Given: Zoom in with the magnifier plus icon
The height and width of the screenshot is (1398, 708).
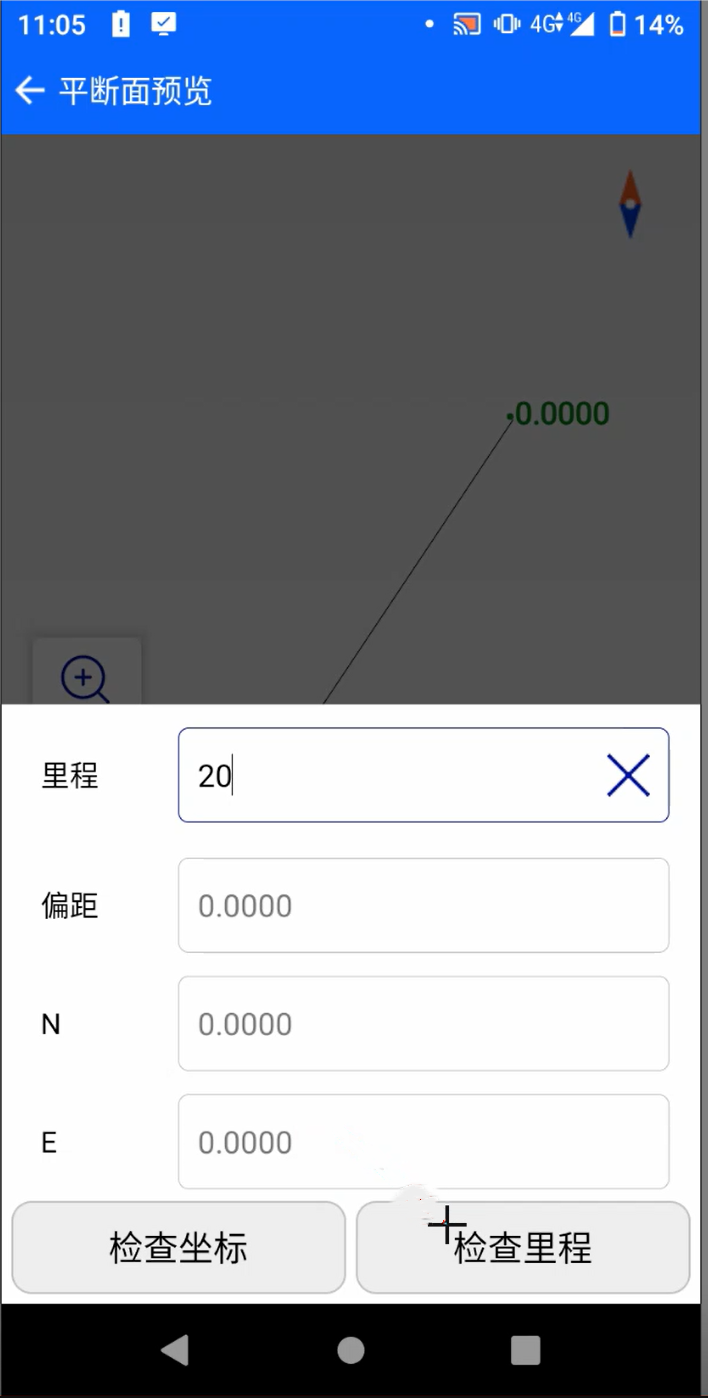Looking at the screenshot, I should (86, 677).
